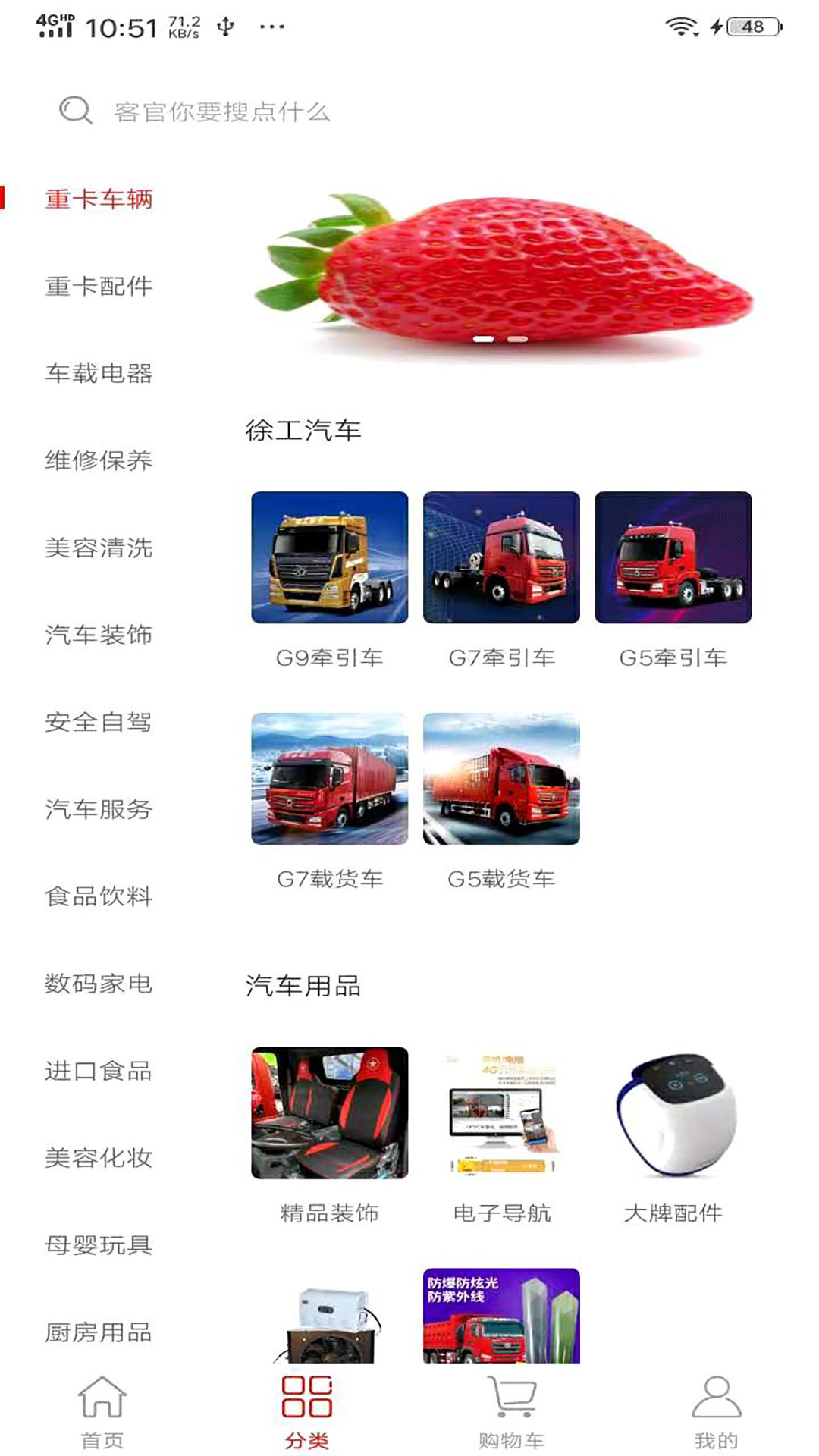Open the 电子导航 products section
The width and height of the screenshot is (819, 1456).
coord(502,1115)
